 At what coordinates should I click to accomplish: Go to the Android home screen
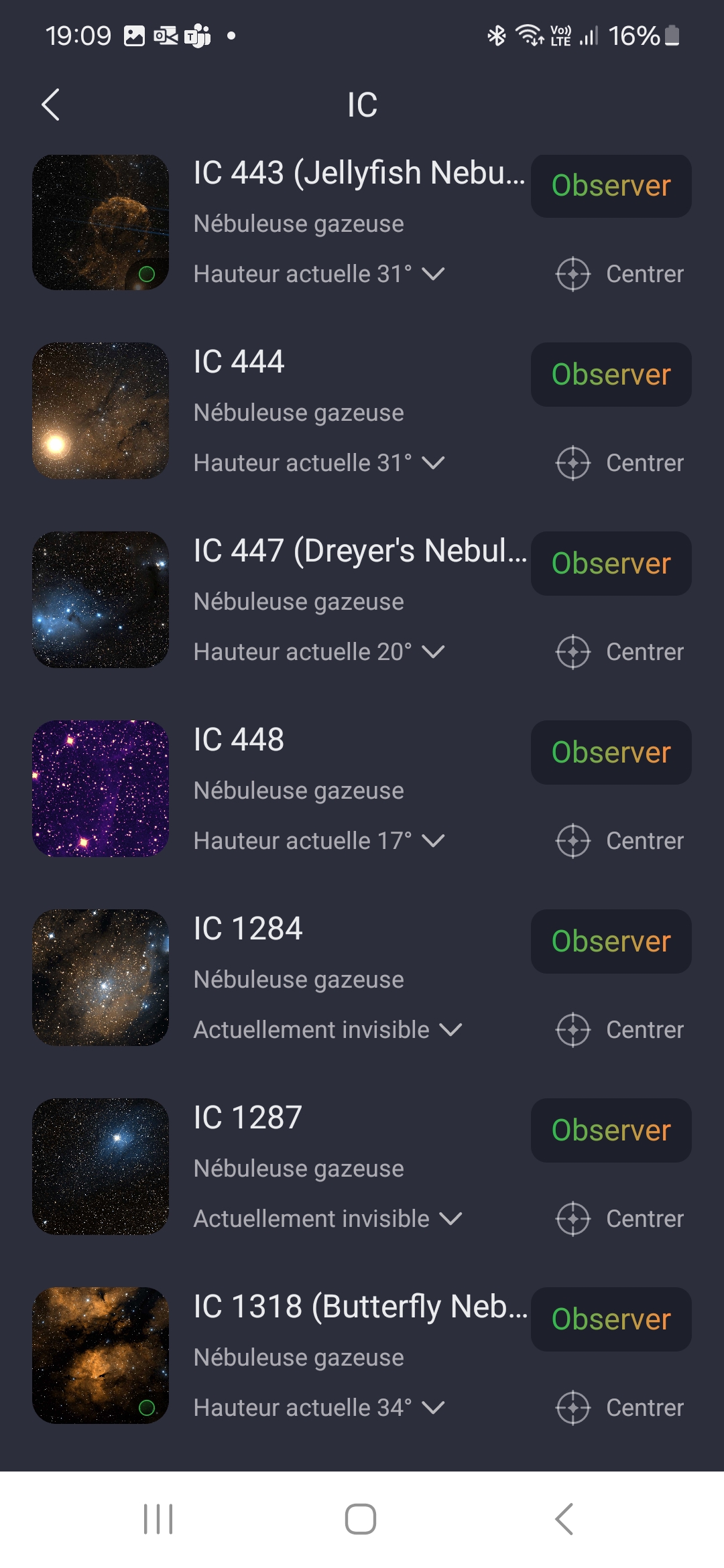[x=361, y=1519]
